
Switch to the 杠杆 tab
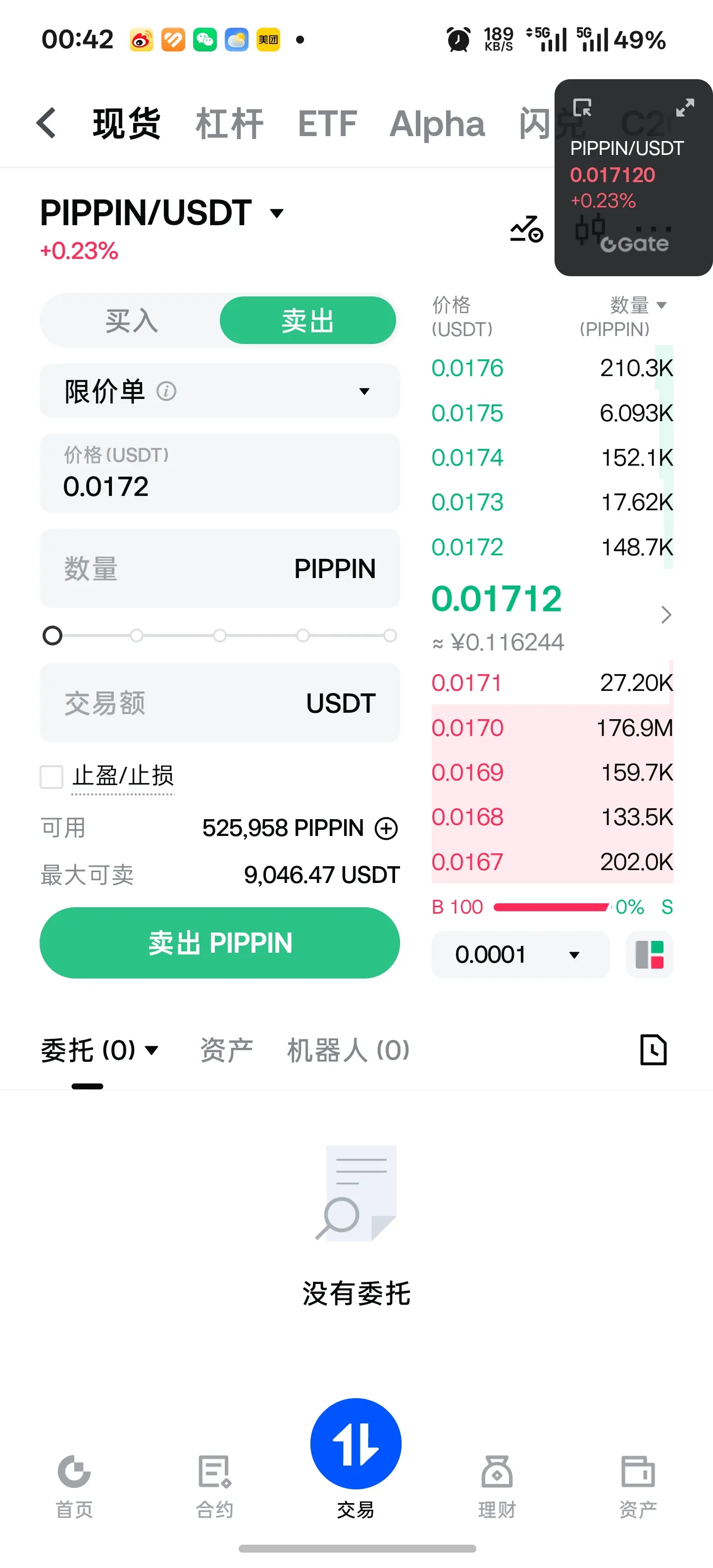(230, 124)
